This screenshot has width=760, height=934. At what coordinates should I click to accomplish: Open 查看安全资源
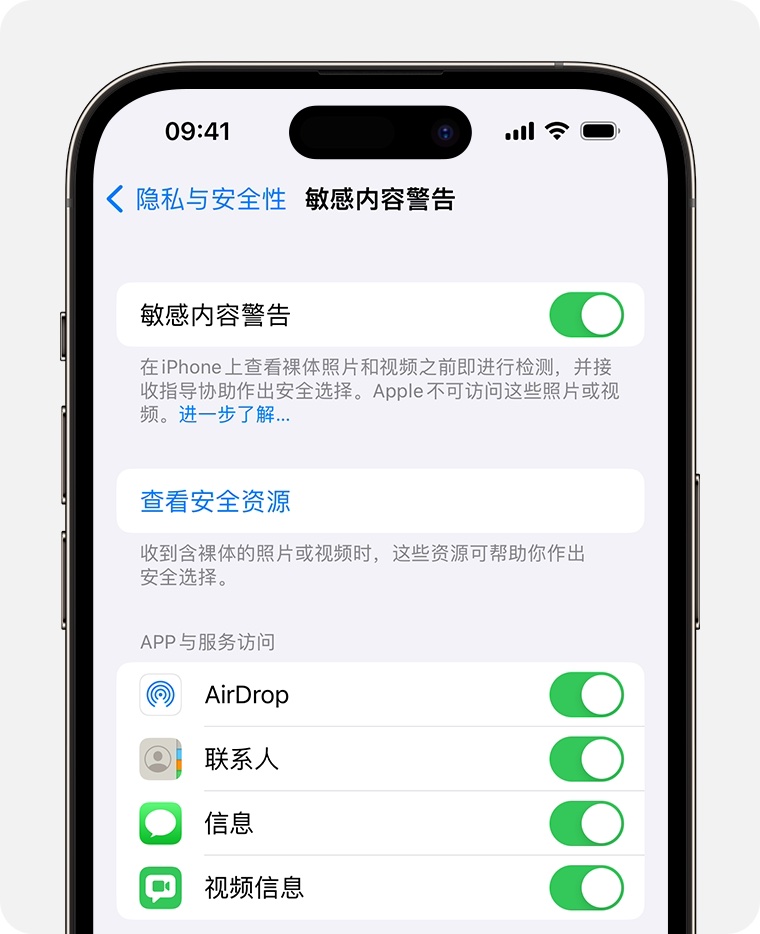216,501
